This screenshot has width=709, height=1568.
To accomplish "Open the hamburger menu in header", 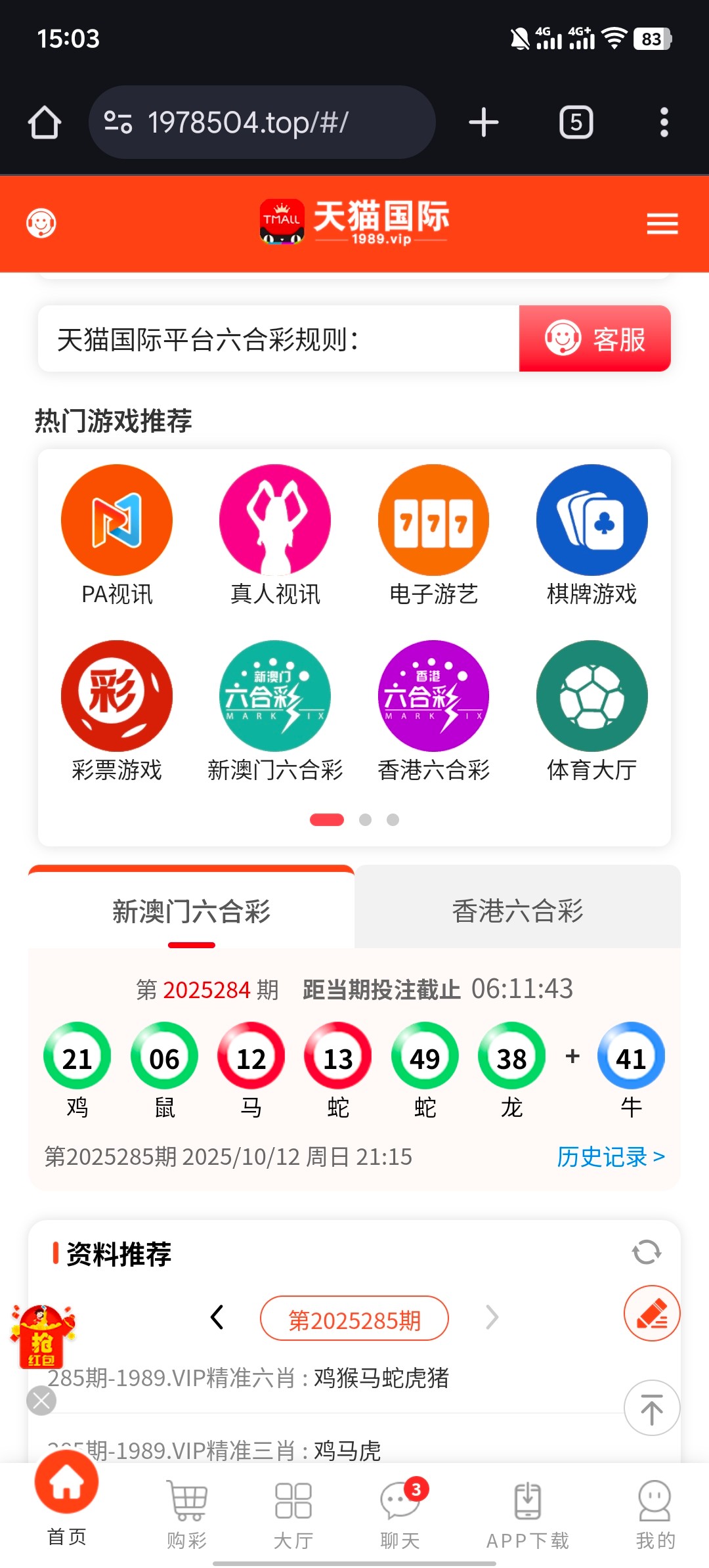I will click(662, 224).
